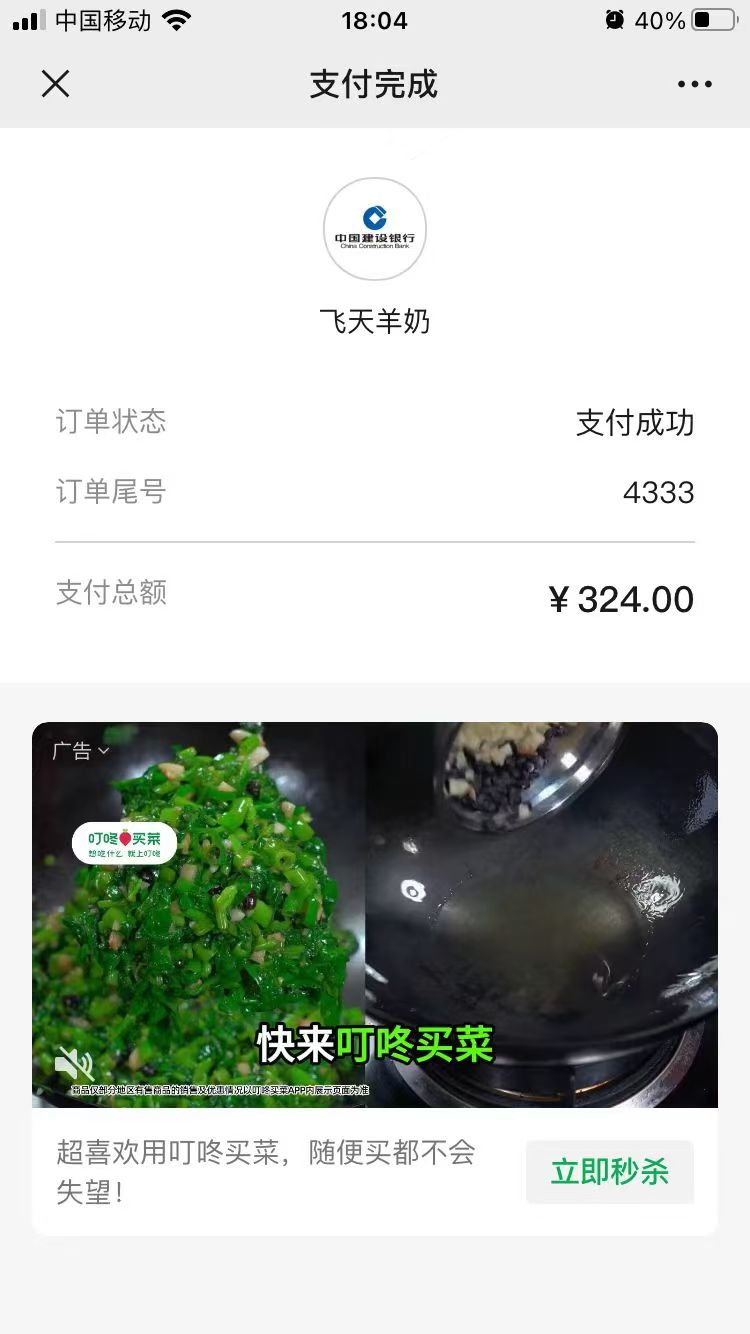Expand the 广告 dropdown on the ad
Viewport: 750px width, 1334px height.
click(81, 751)
